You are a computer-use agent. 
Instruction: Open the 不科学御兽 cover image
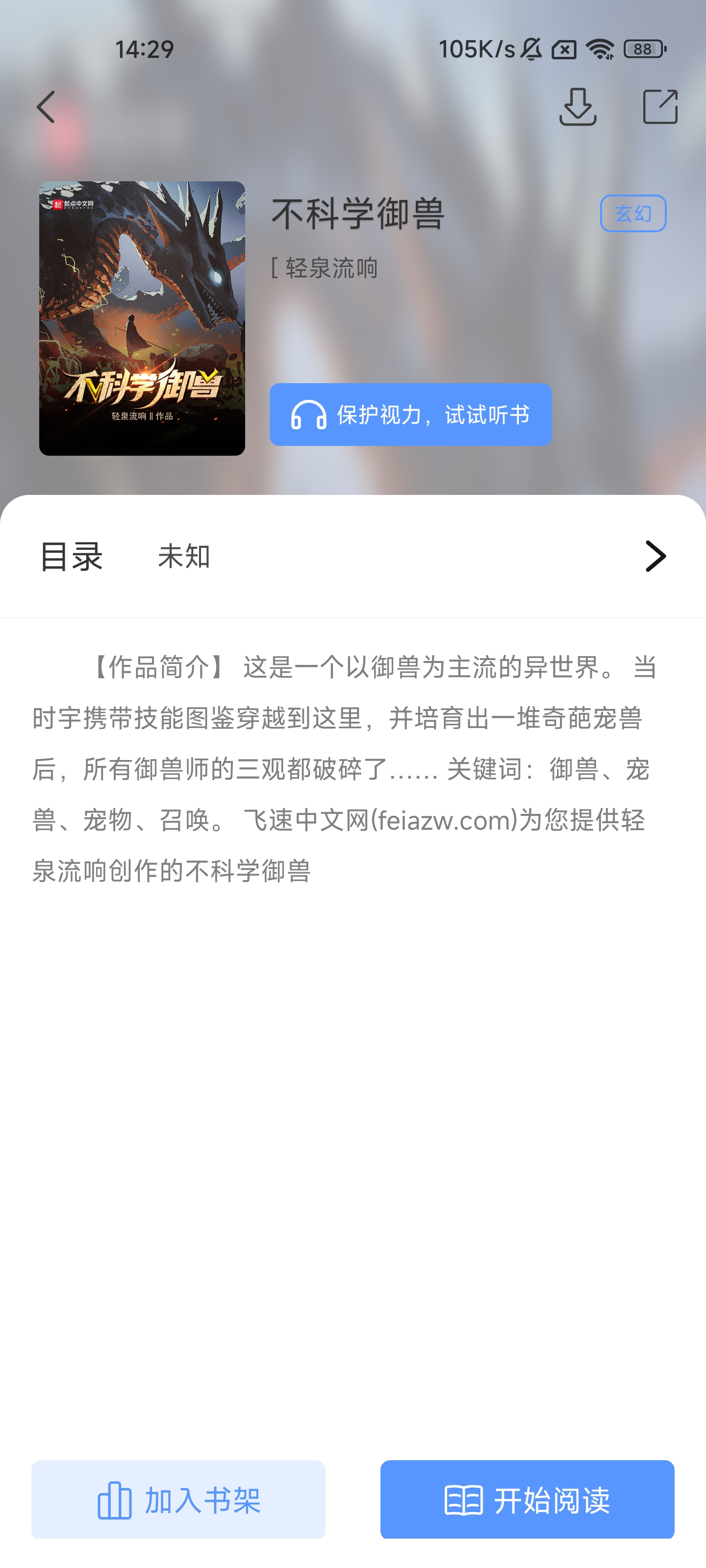(x=142, y=318)
